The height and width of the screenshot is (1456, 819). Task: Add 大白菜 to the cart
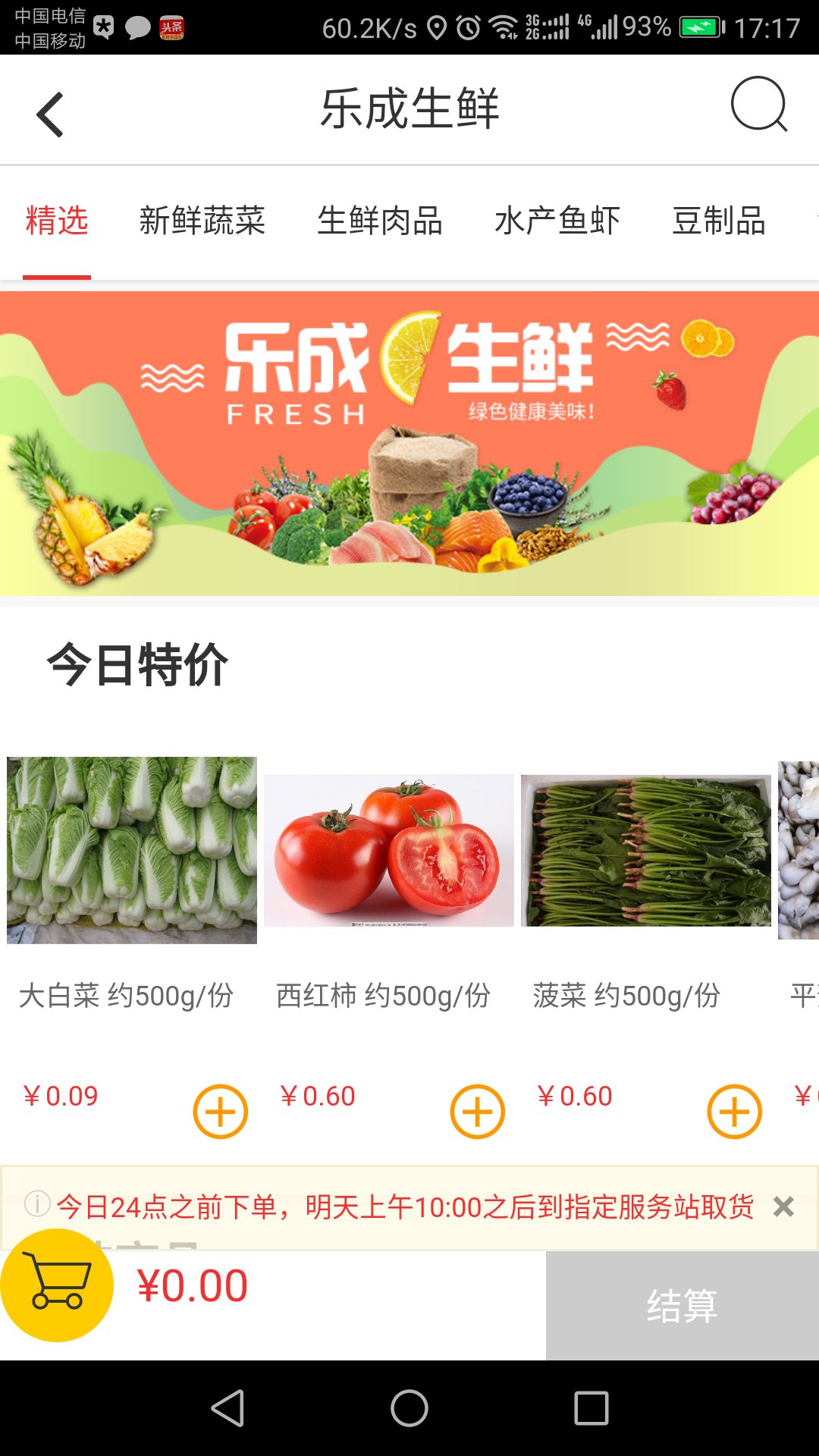219,1112
